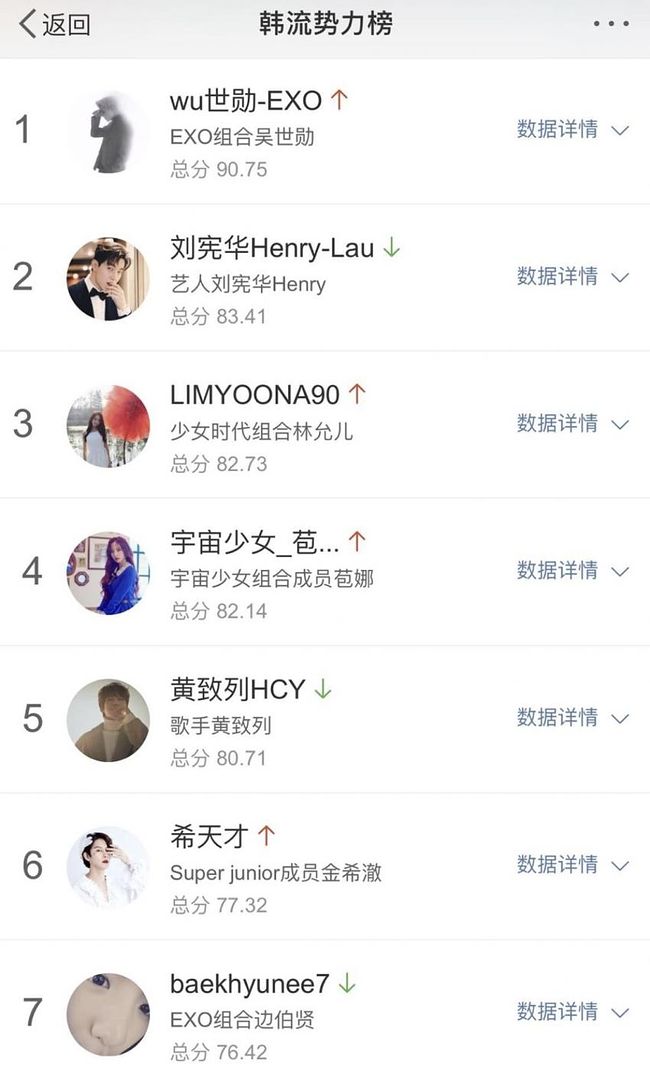Show 数据详情 for LIMYOONA90
Screen dimensions: 650x1076
[x=572, y=424]
